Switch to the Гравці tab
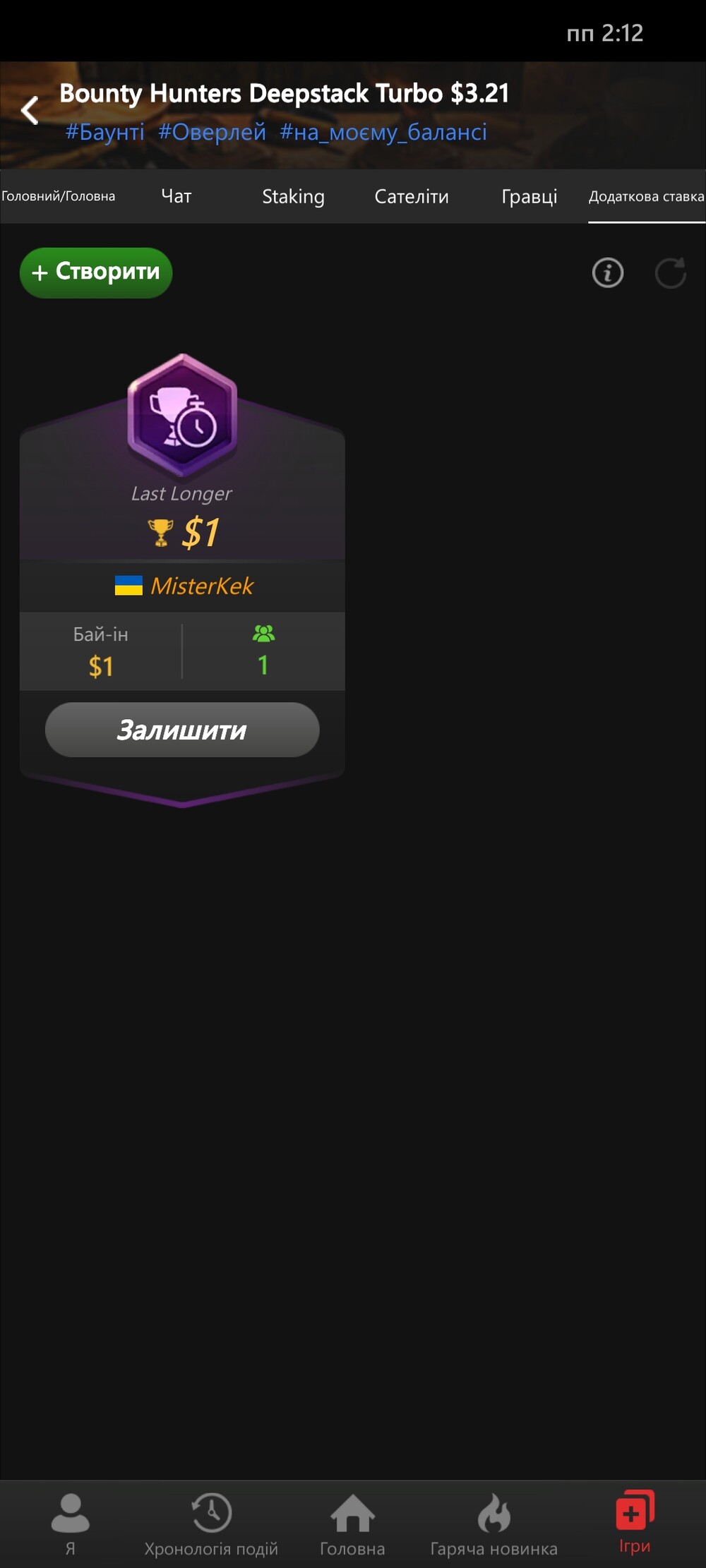 coord(529,196)
